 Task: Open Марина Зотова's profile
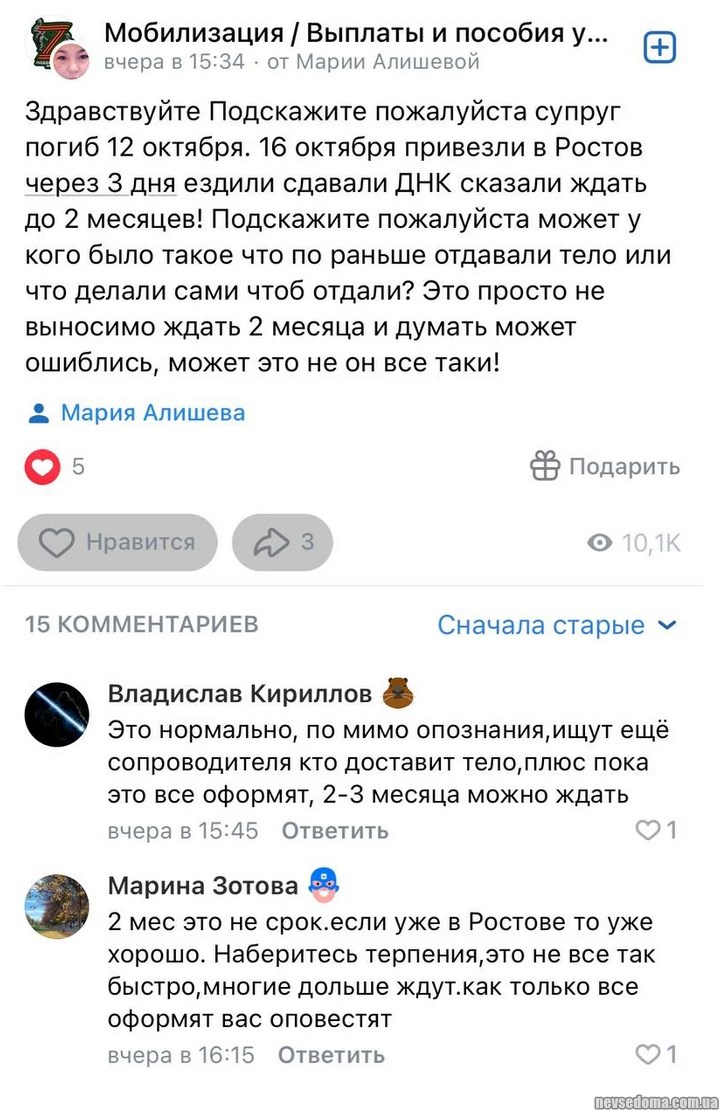[203, 885]
